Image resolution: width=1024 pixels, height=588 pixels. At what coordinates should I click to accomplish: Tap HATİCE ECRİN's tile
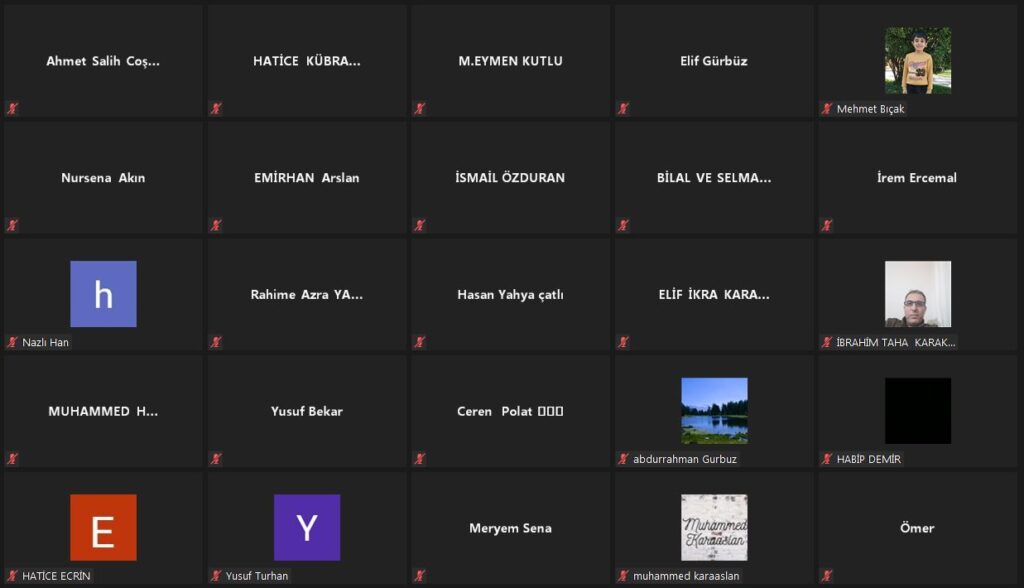[103, 527]
